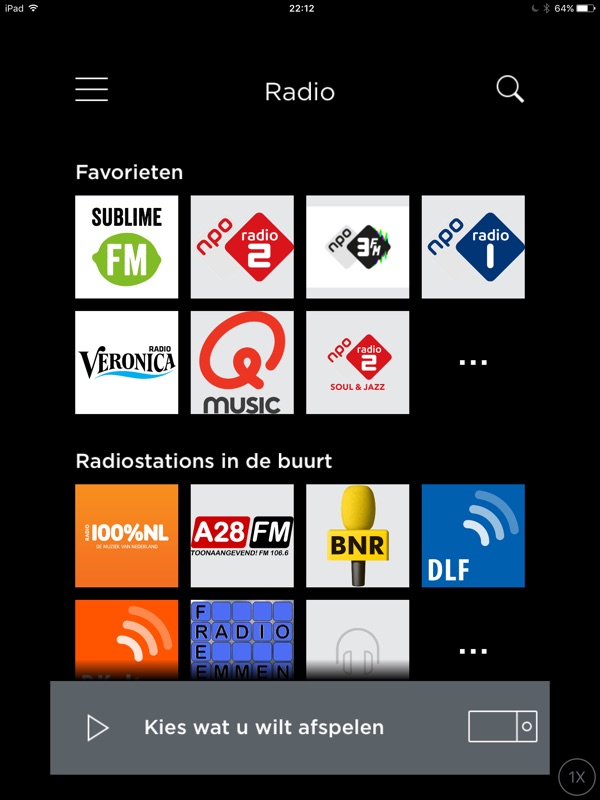Select A28 FM station

point(242,536)
